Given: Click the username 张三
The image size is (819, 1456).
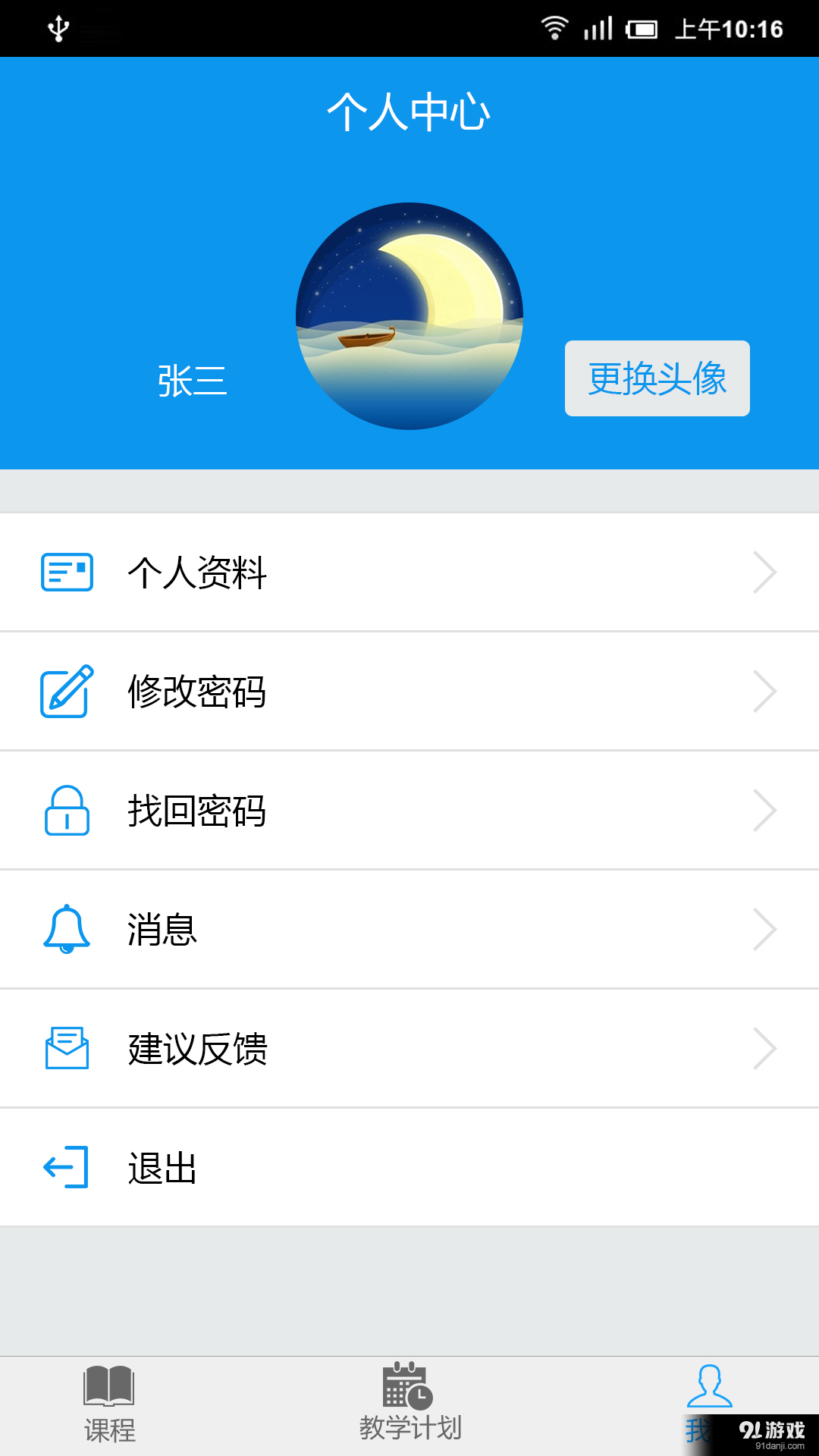Looking at the screenshot, I should click(190, 379).
